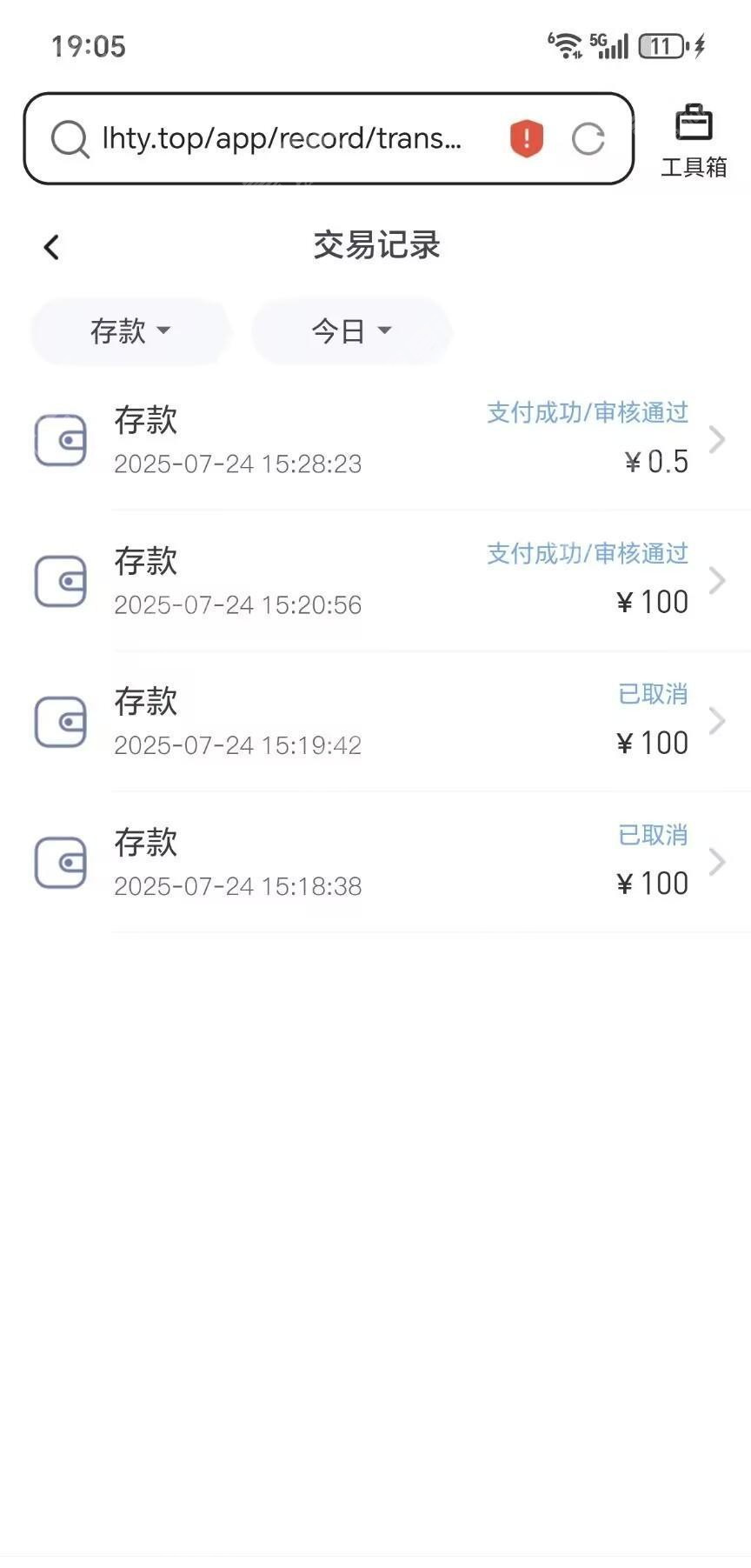Expand the 存款 type filter dropdown

coord(130,331)
